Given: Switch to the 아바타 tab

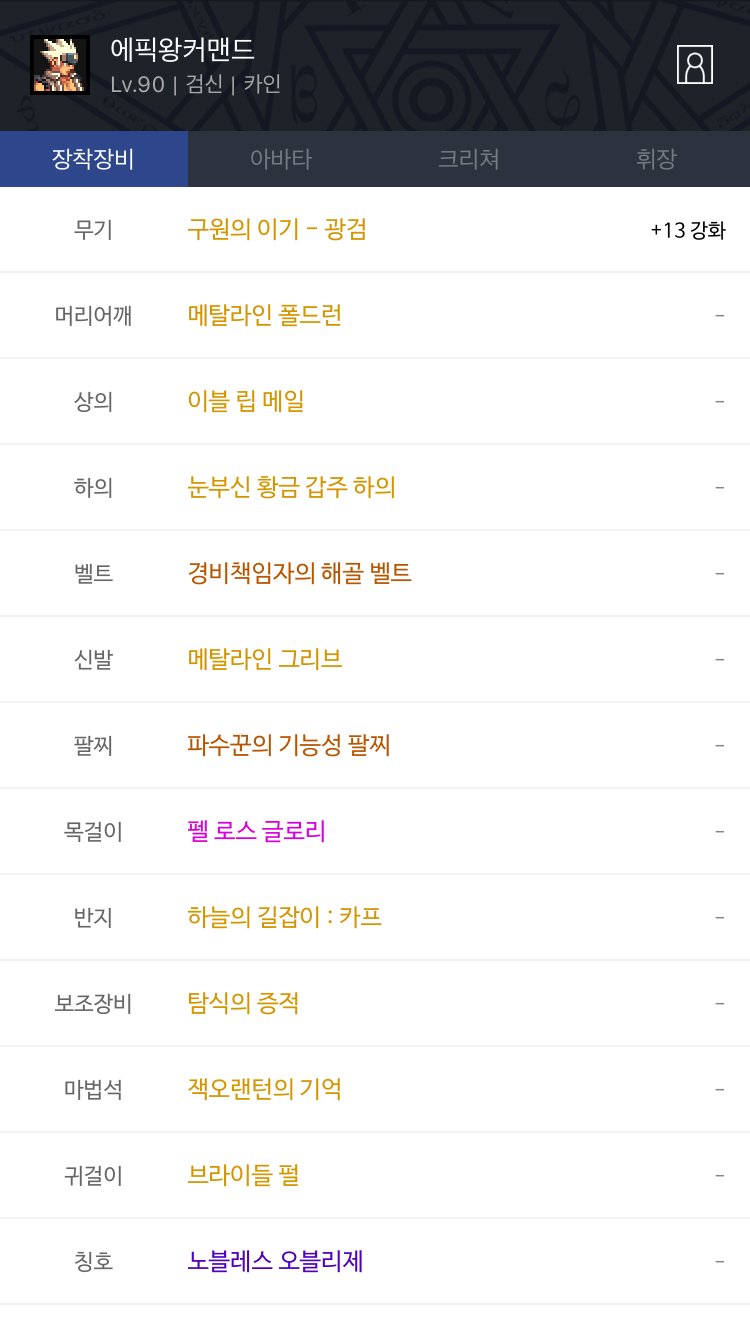Looking at the screenshot, I should 281,159.
